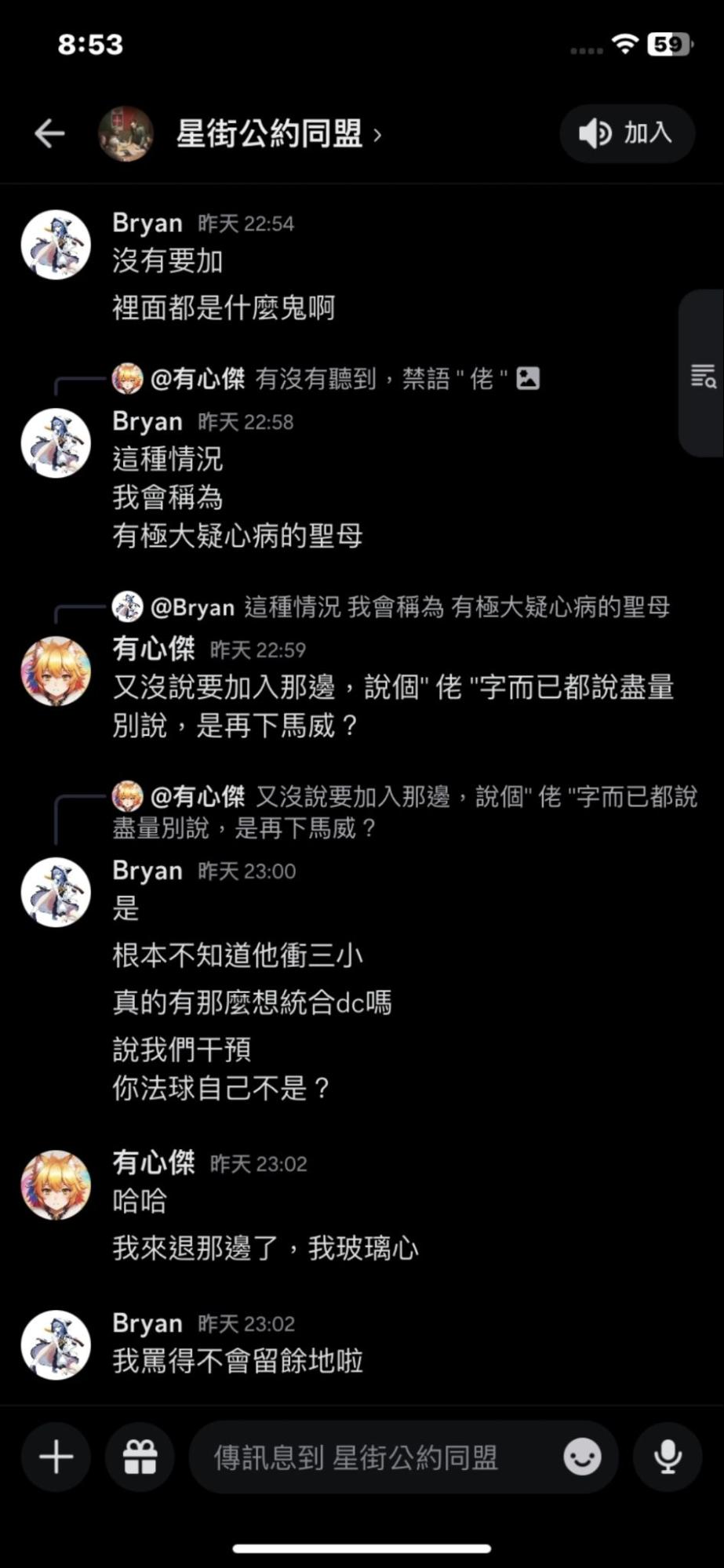Jump to replied message 又沒說要加入那邊
Viewport: 724px width, 1568px height.
(404, 812)
